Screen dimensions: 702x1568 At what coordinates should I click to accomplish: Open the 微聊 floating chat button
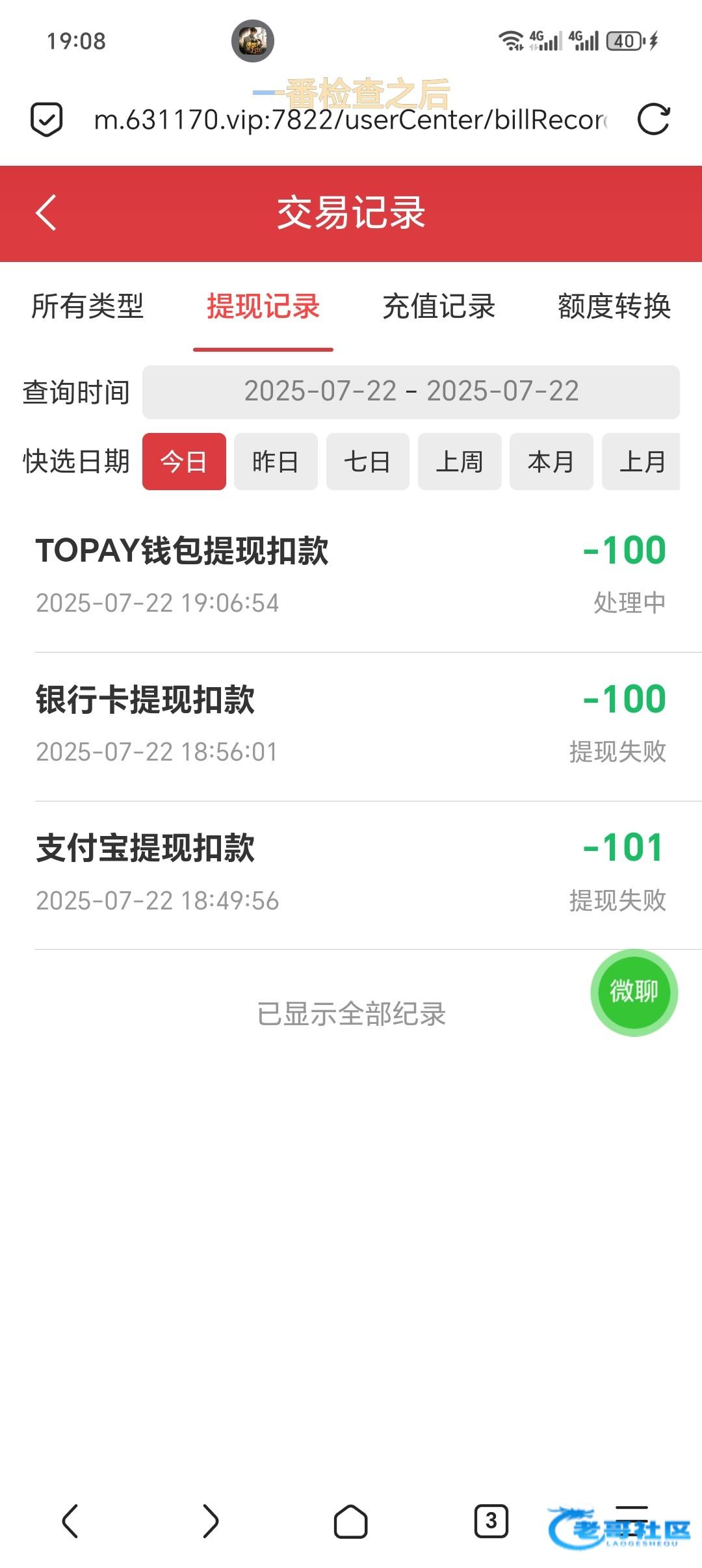coord(634,992)
